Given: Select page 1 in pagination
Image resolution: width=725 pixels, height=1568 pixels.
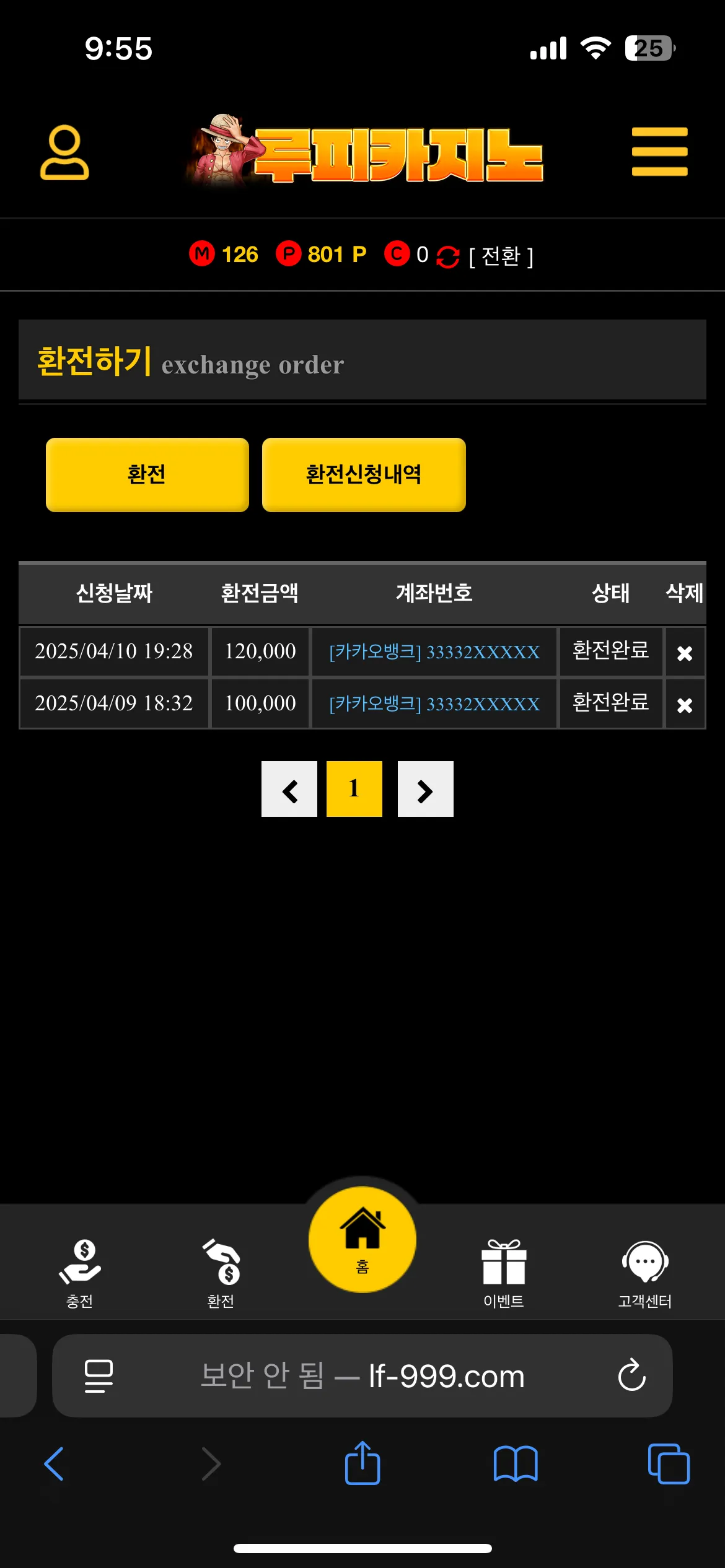Looking at the screenshot, I should point(354,789).
